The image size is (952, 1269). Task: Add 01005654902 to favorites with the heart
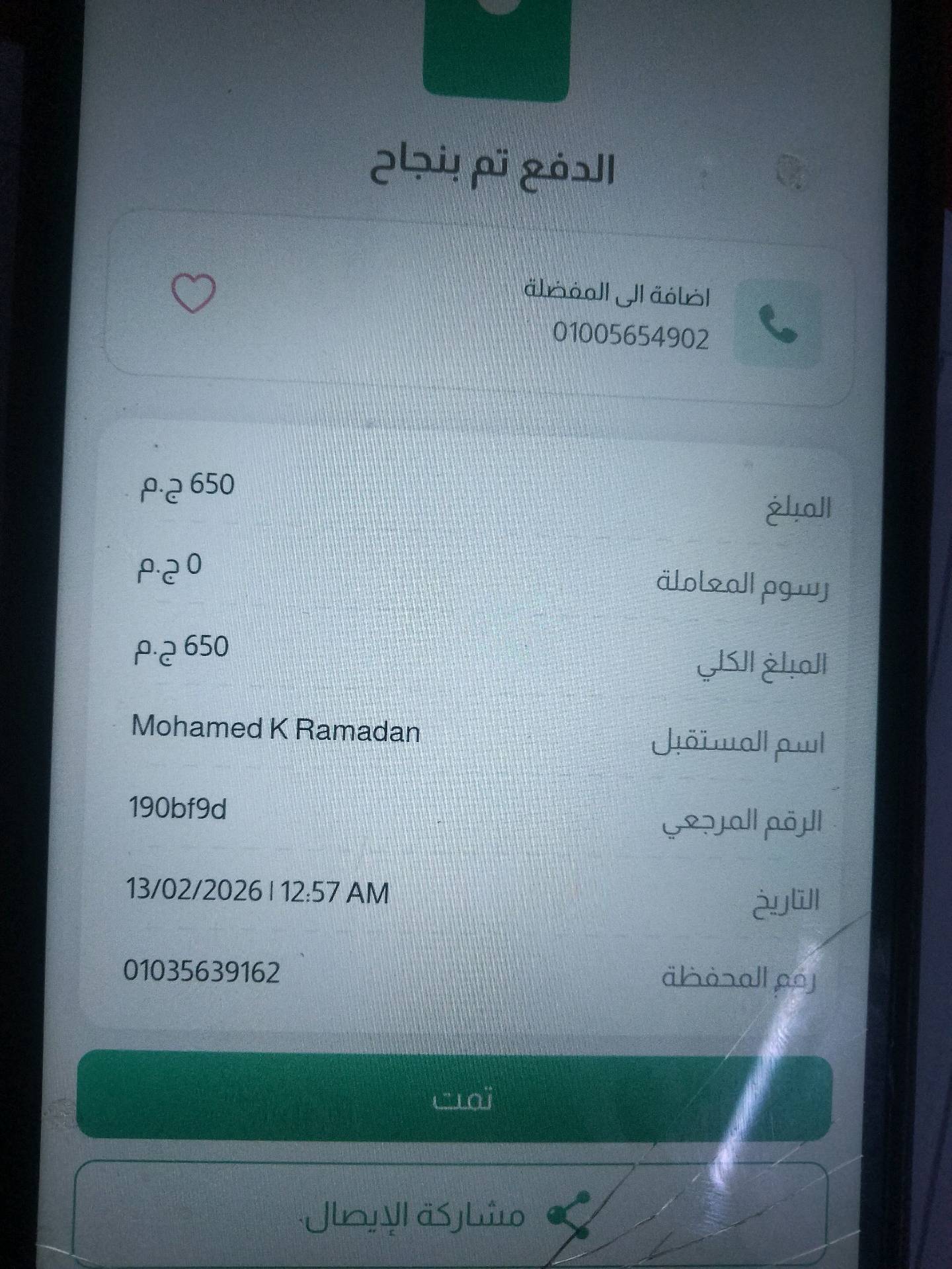click(194, 293)
